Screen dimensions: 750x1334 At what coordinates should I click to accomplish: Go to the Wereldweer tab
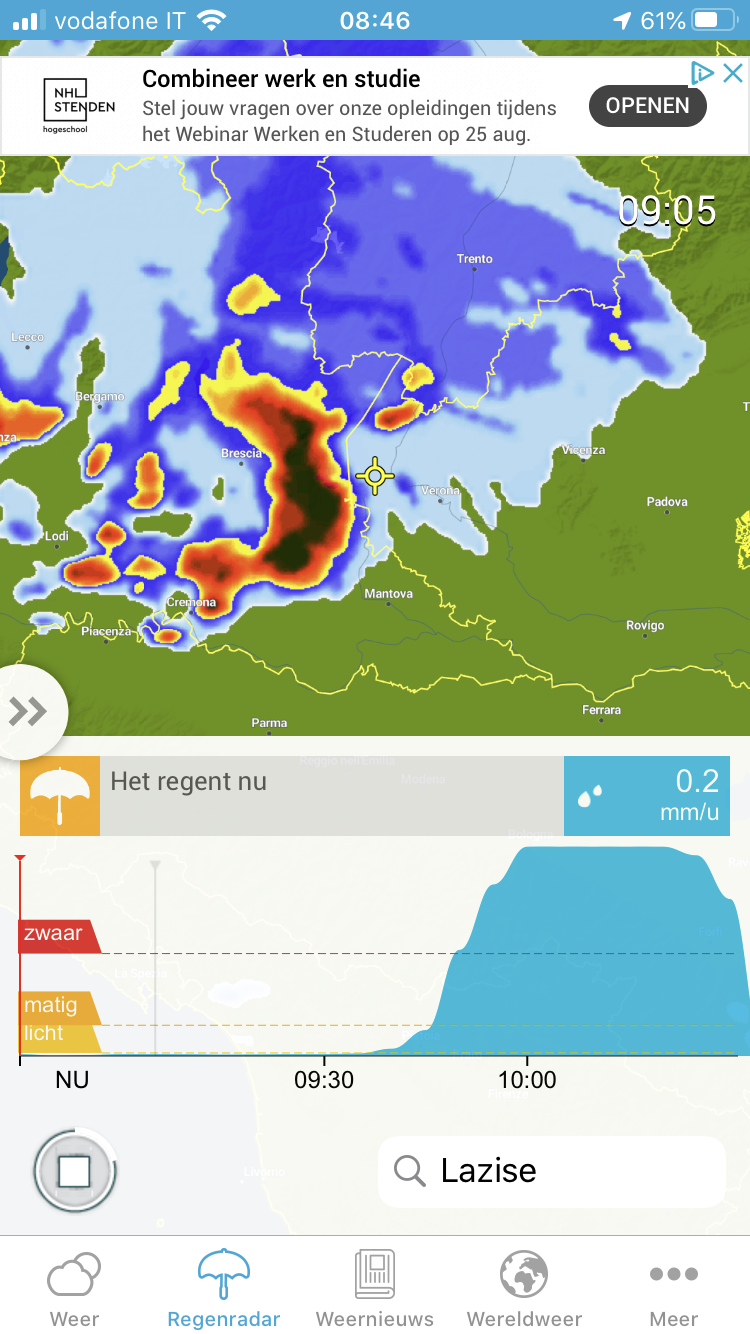(x=525, y=1289)
